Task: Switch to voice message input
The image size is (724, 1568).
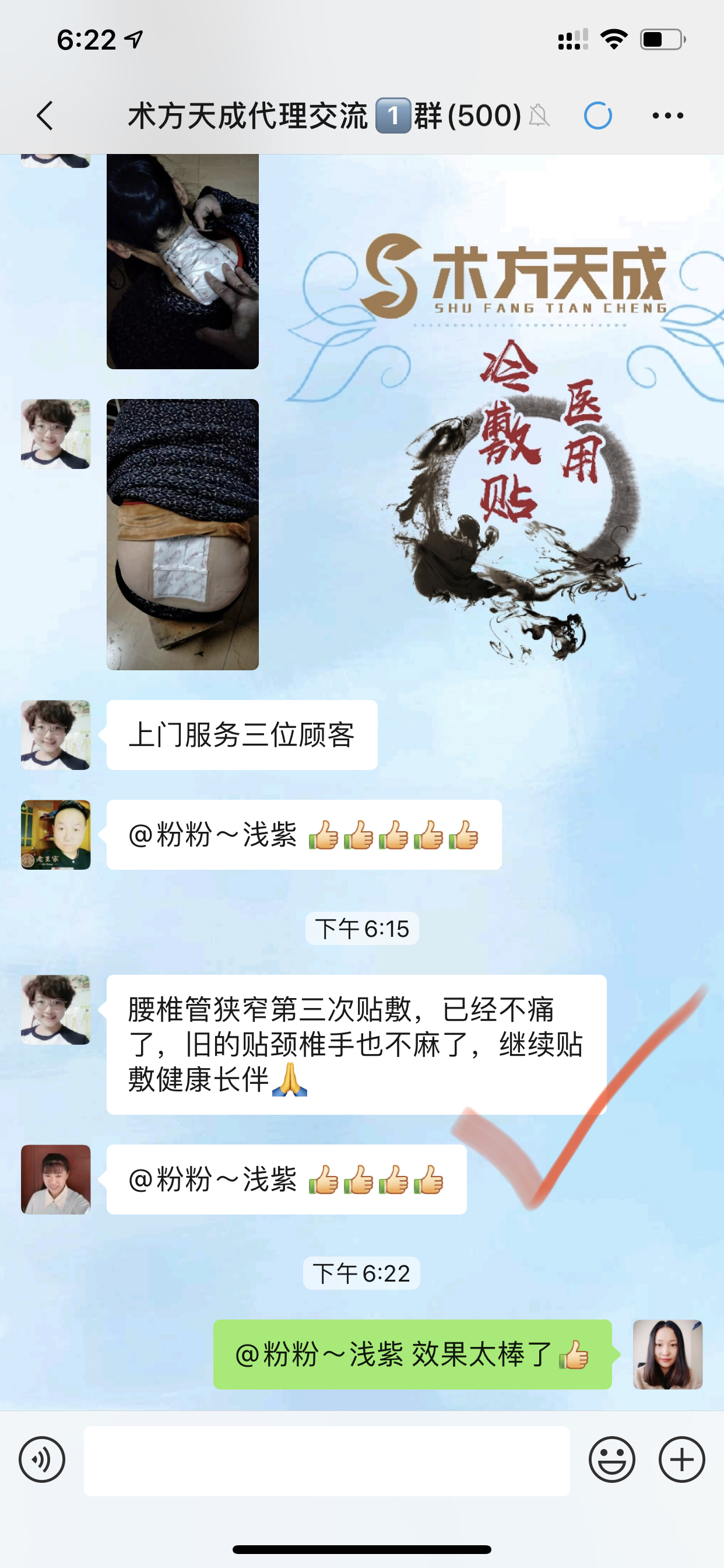Action: coord(41,1459)
